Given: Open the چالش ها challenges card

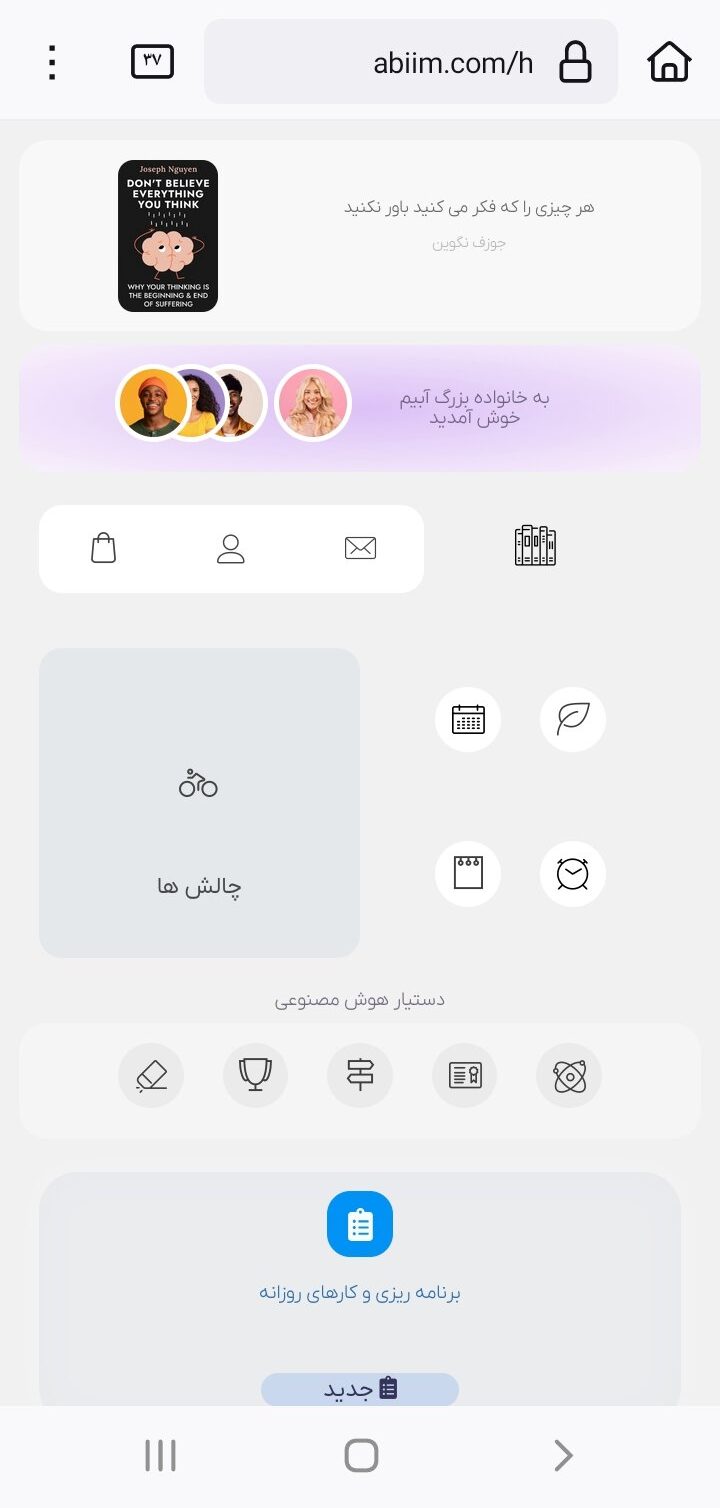Looking at the screenshot, I should [x=199, y=802].
